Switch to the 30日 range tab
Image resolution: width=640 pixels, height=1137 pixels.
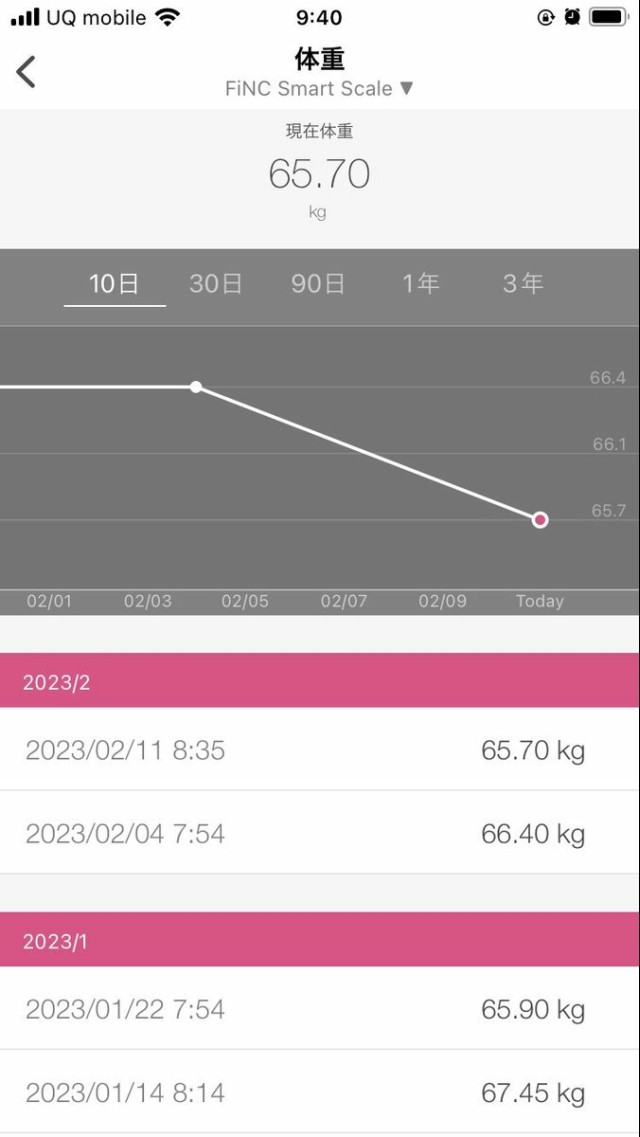216,283
